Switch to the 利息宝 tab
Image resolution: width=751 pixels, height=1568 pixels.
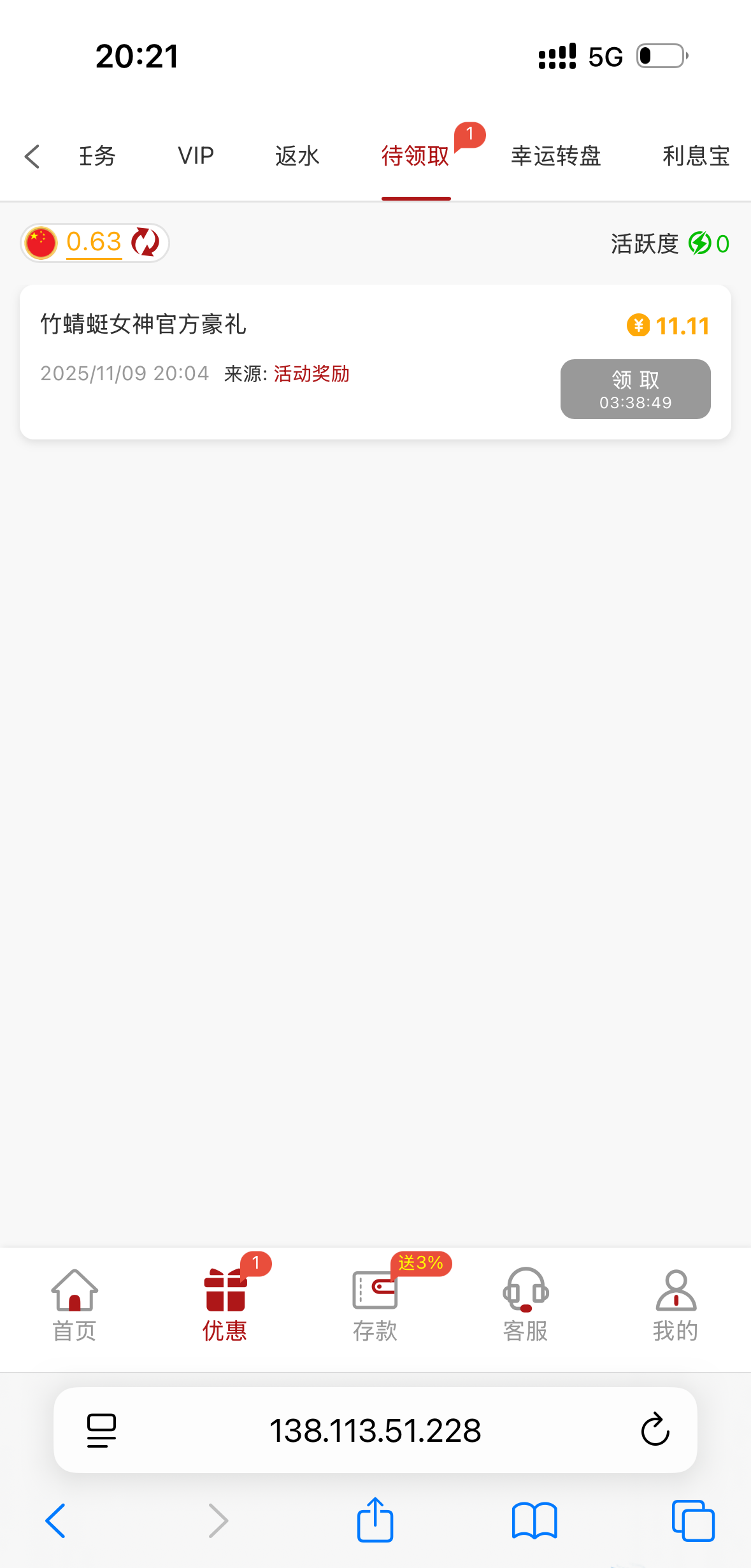pyautogui.click(x=696, y=157)
